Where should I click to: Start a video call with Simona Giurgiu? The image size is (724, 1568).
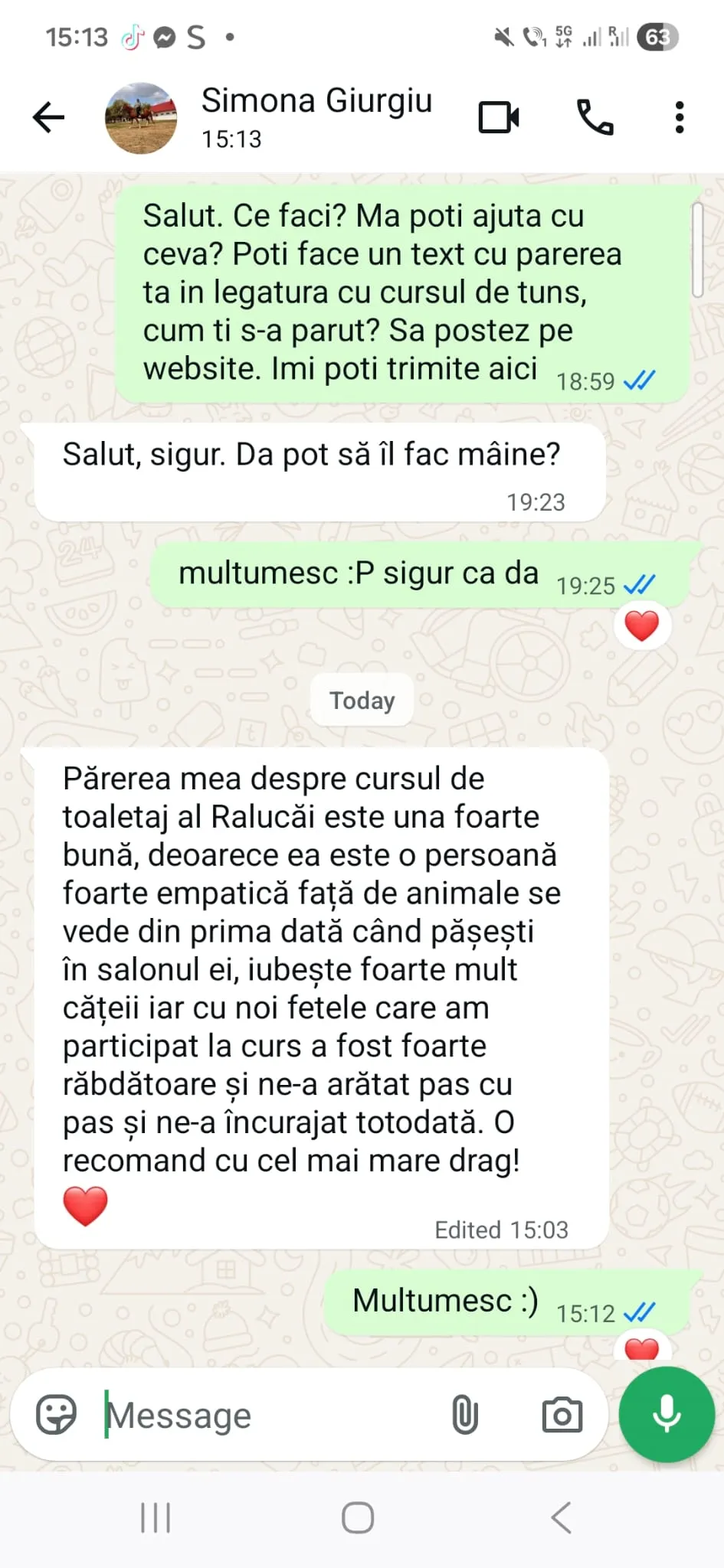click(x=498, y=116)
